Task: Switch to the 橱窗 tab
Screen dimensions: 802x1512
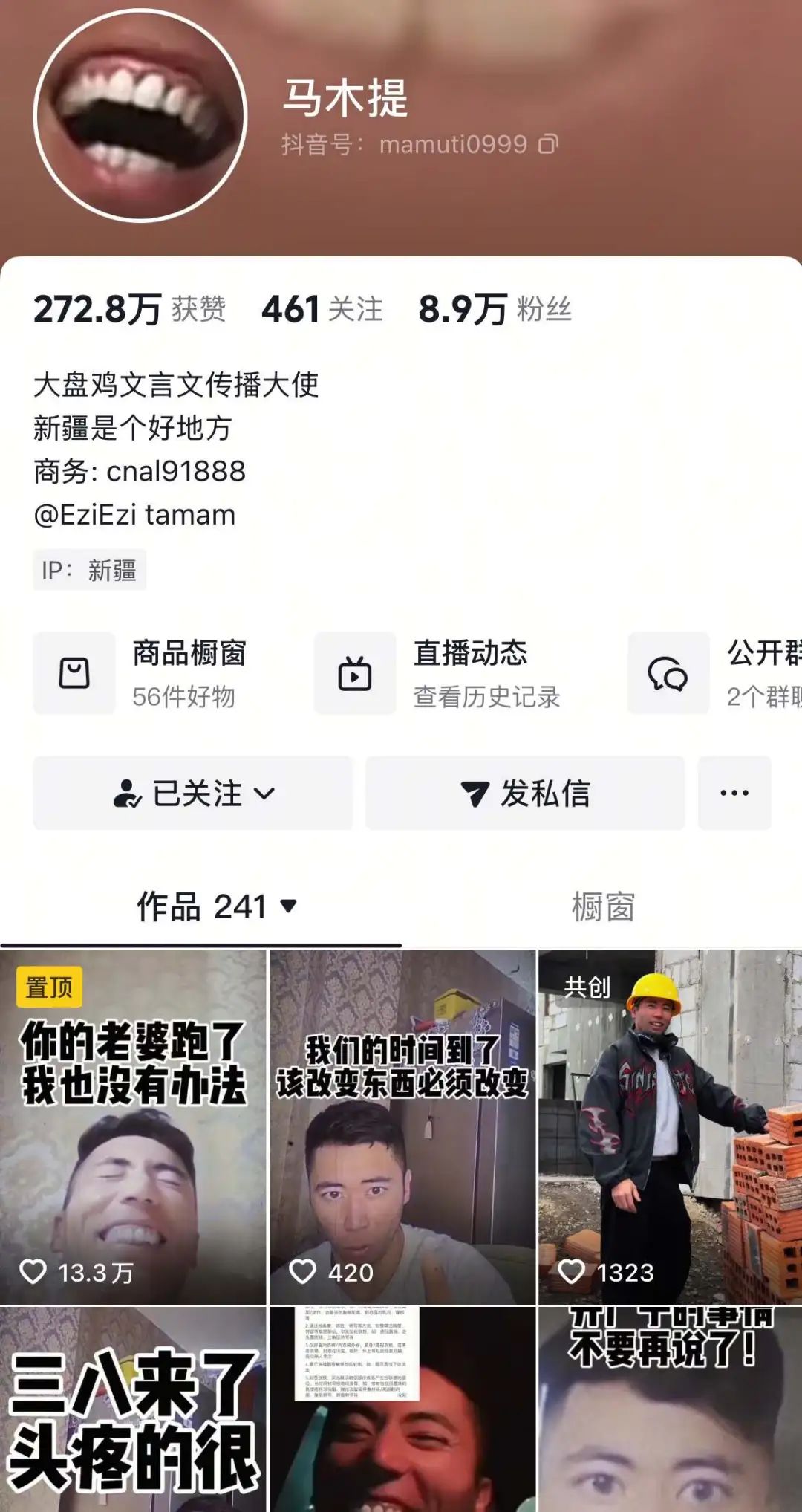Action: tap(603, 906)
